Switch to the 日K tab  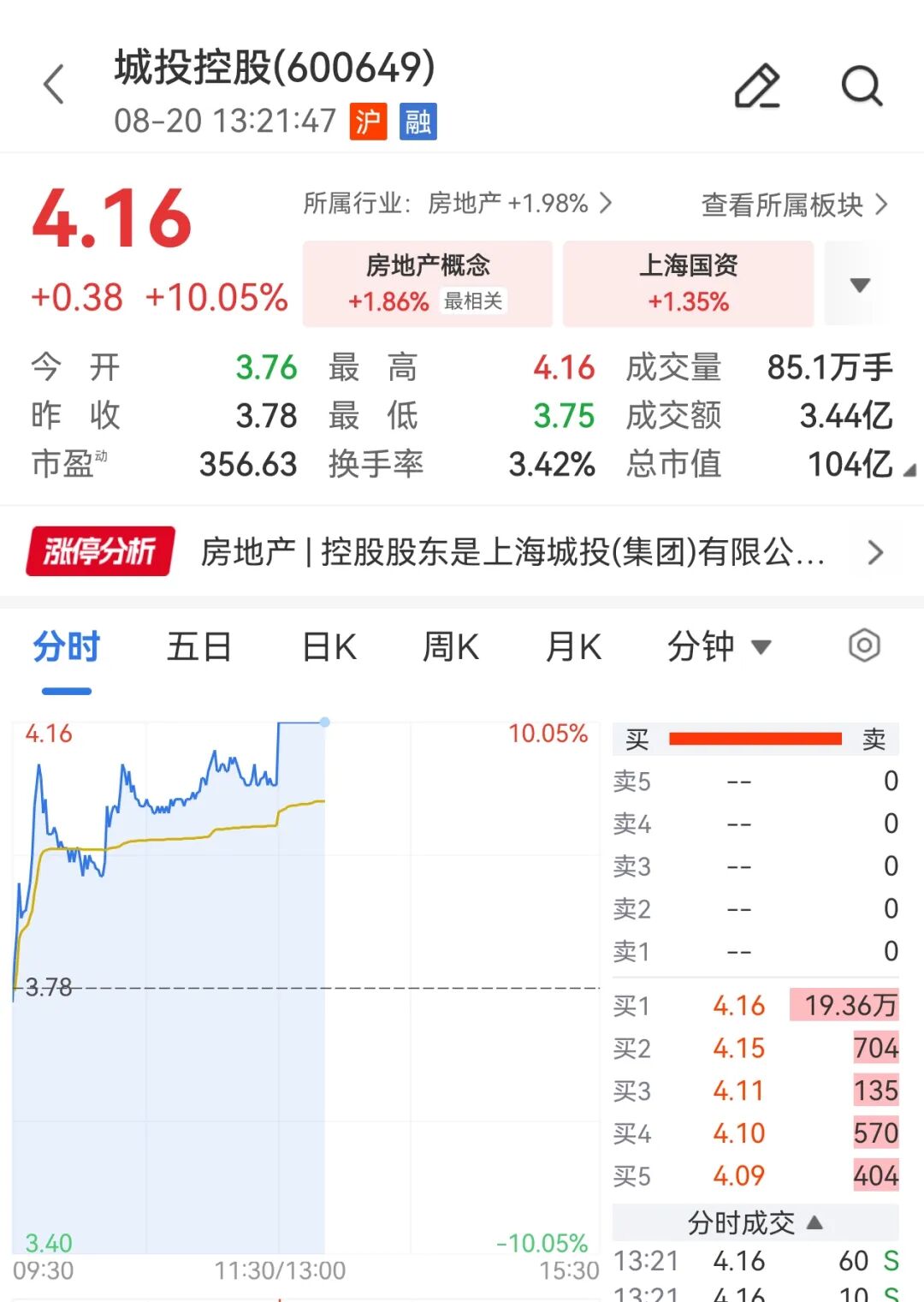click(x=329, y=646)
